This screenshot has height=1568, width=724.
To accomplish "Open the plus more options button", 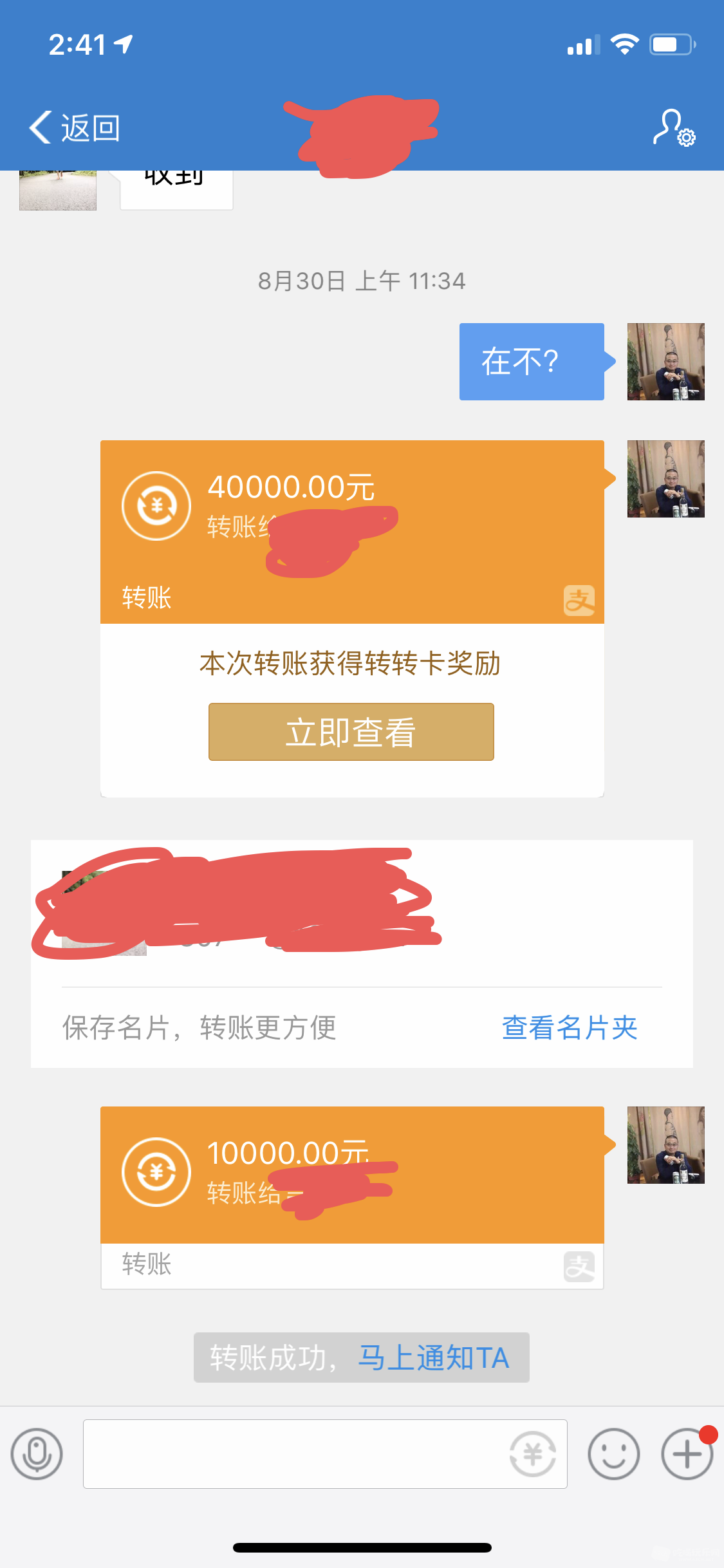I will click(687, 1454).
